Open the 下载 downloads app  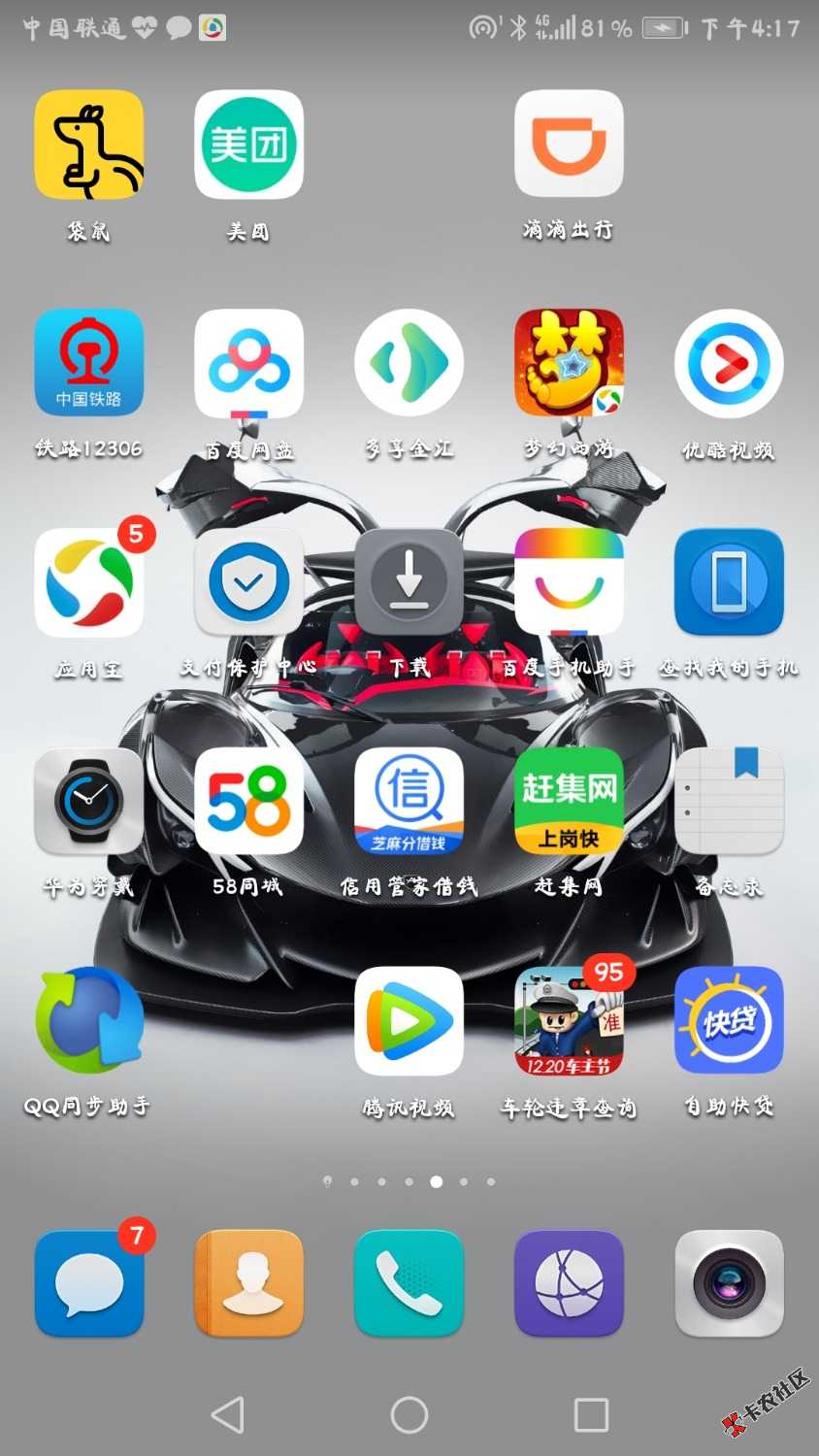point(409,583)
